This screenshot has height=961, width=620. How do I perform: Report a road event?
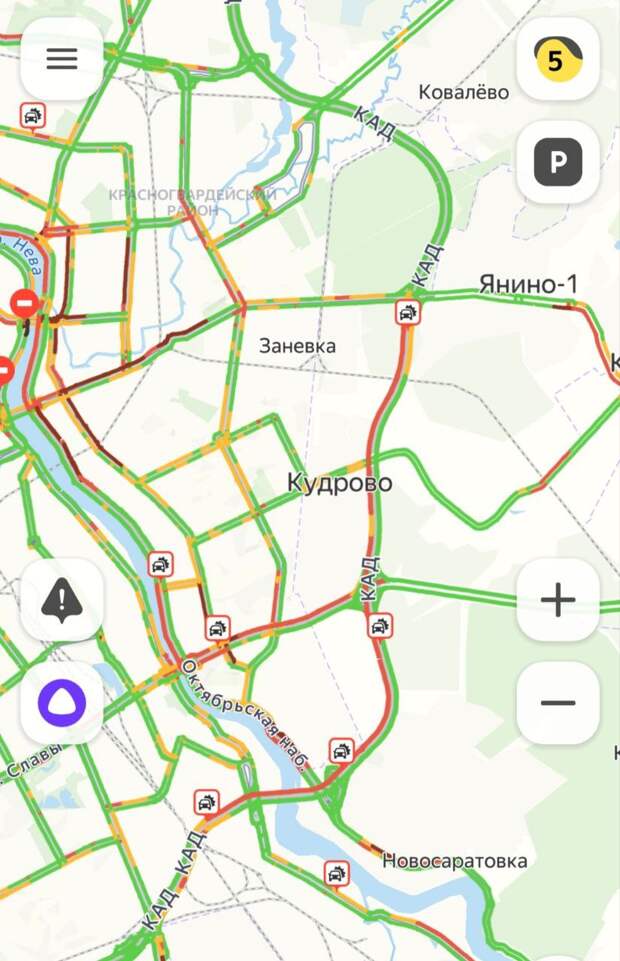(x=61, y=600)
